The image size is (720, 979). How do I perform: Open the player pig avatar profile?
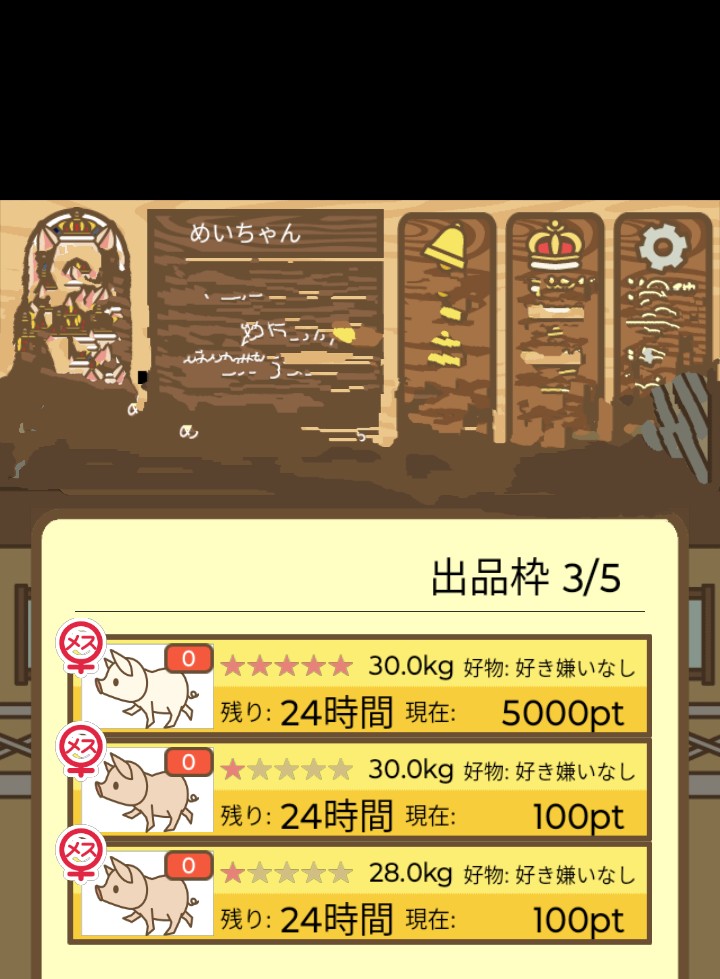[x=75, y=300]
